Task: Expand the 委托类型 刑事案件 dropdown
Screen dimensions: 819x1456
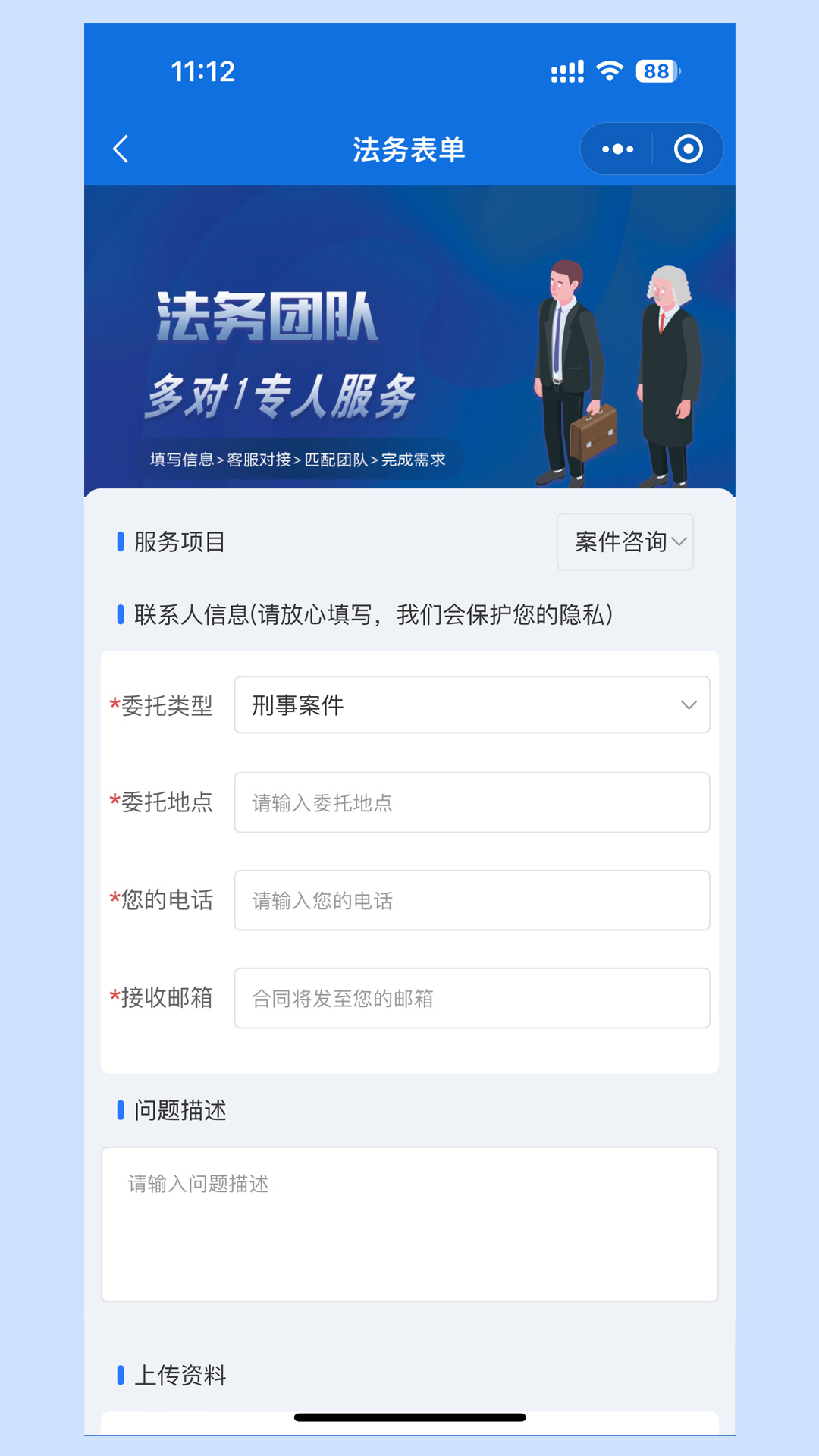Action: (472, 705)
